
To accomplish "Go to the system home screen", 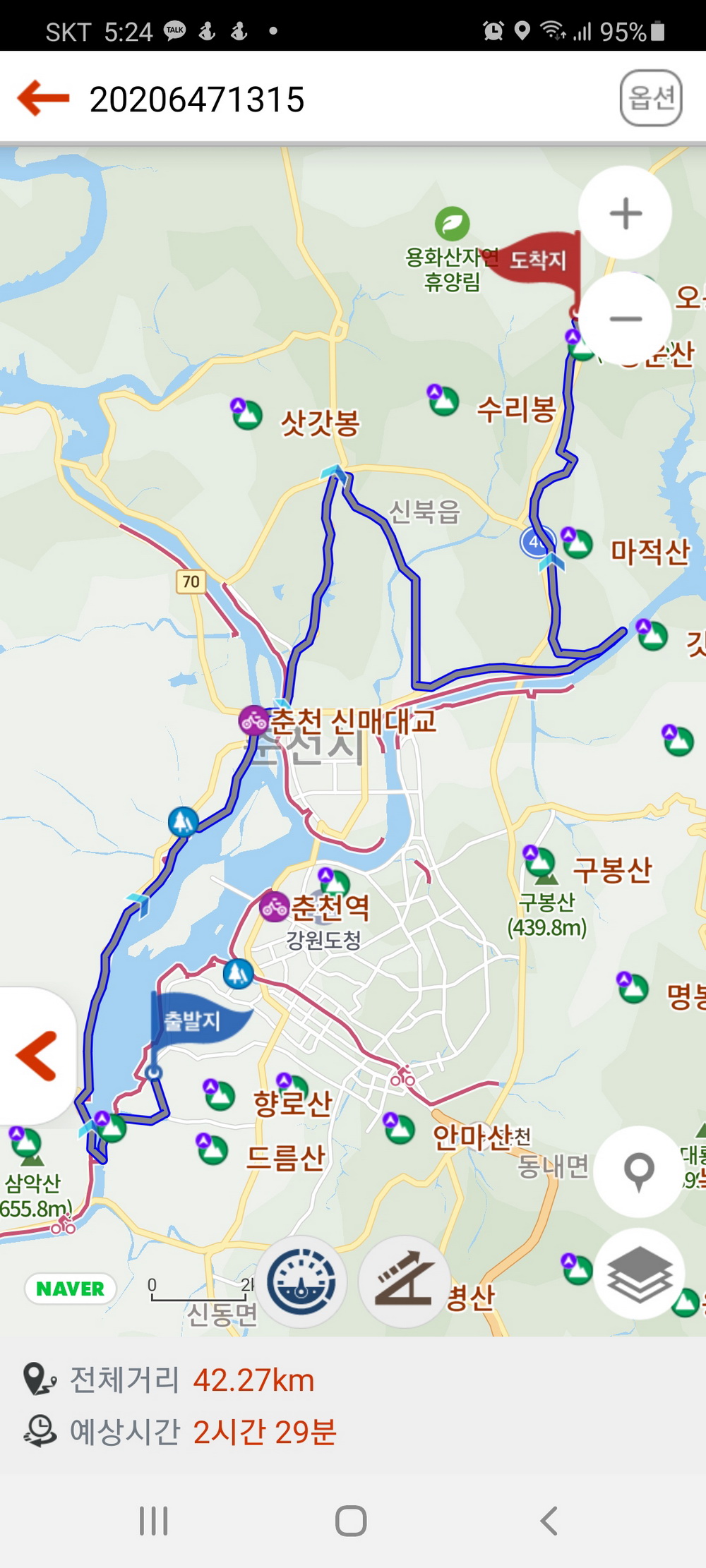I will coord(351,1520).
